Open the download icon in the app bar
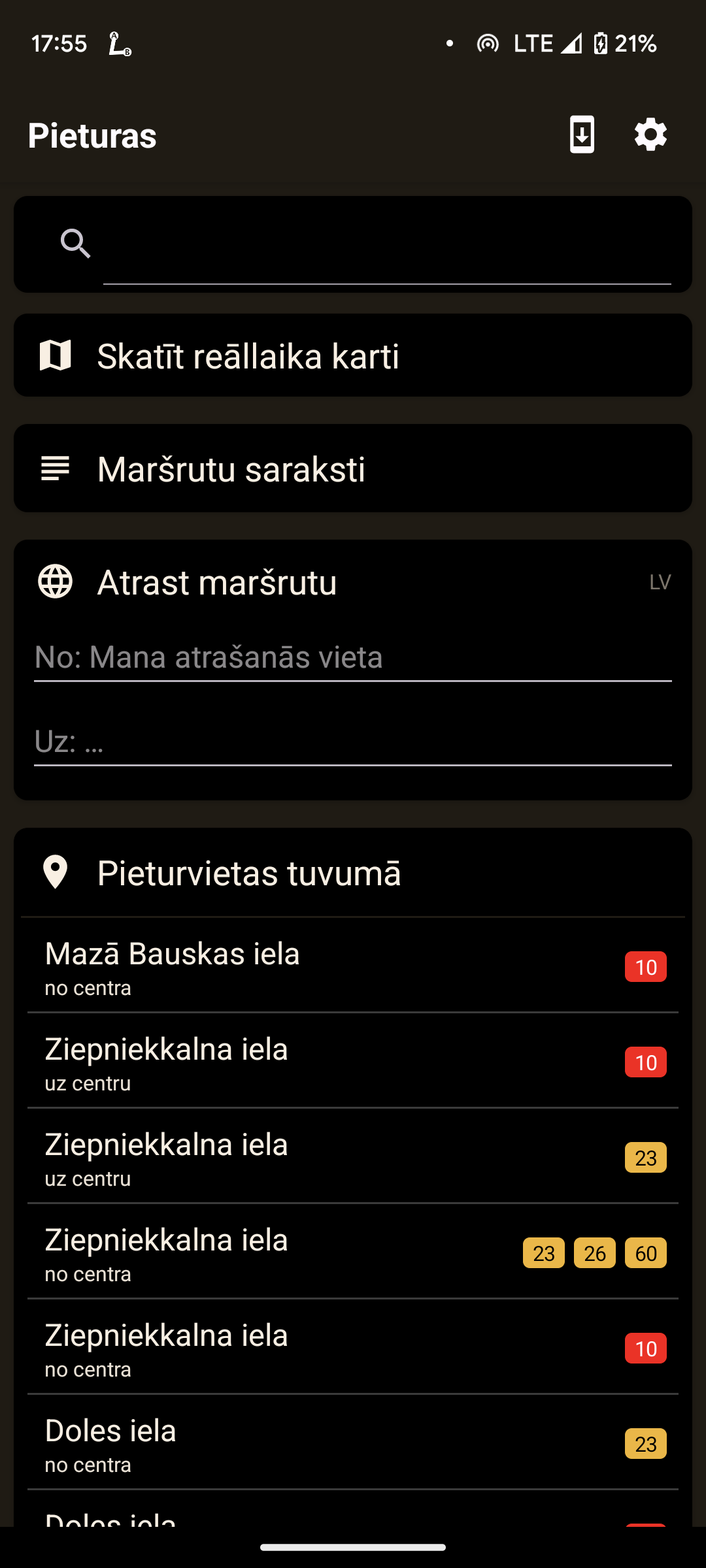The image size is (706, 1568). click(582, 135)
